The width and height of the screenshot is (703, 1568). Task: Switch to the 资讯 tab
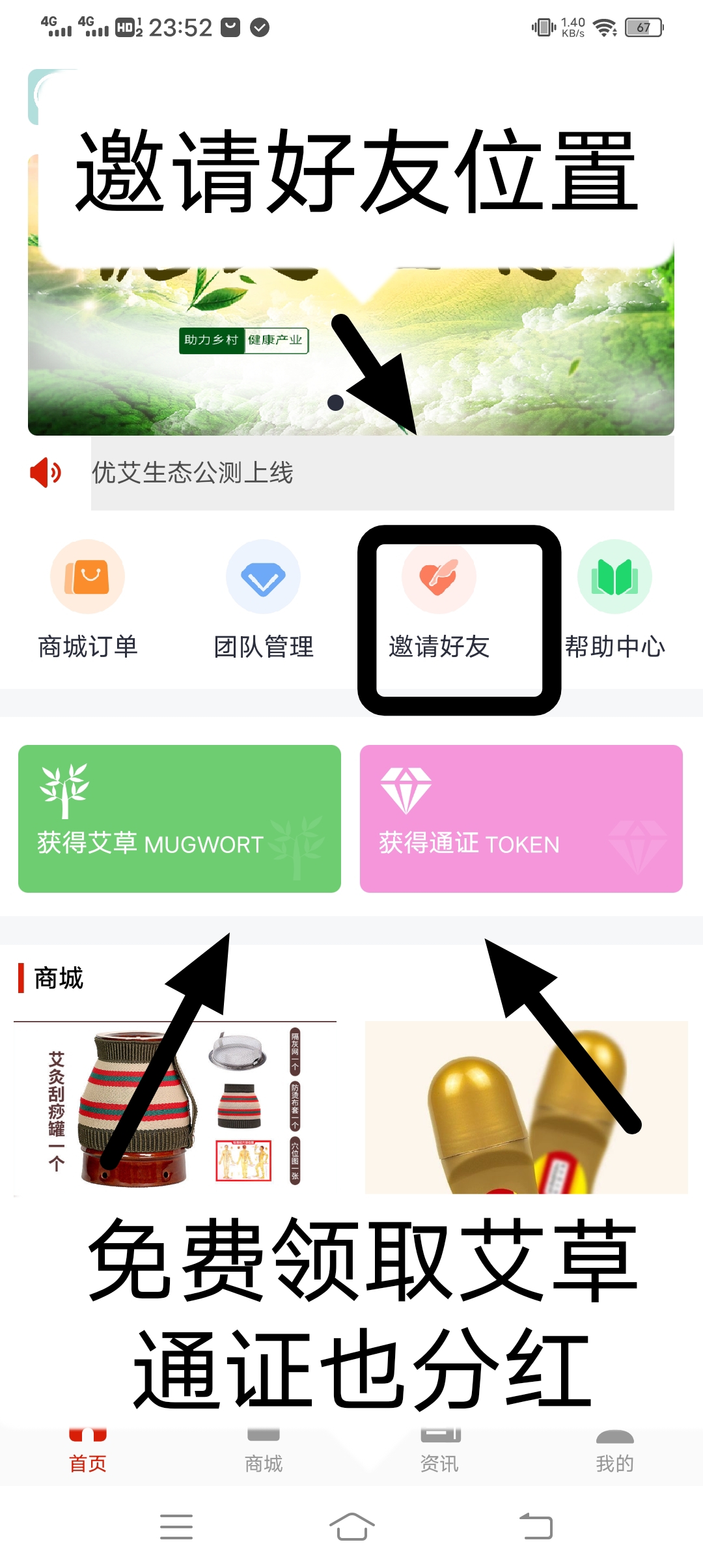[439, 1453]
